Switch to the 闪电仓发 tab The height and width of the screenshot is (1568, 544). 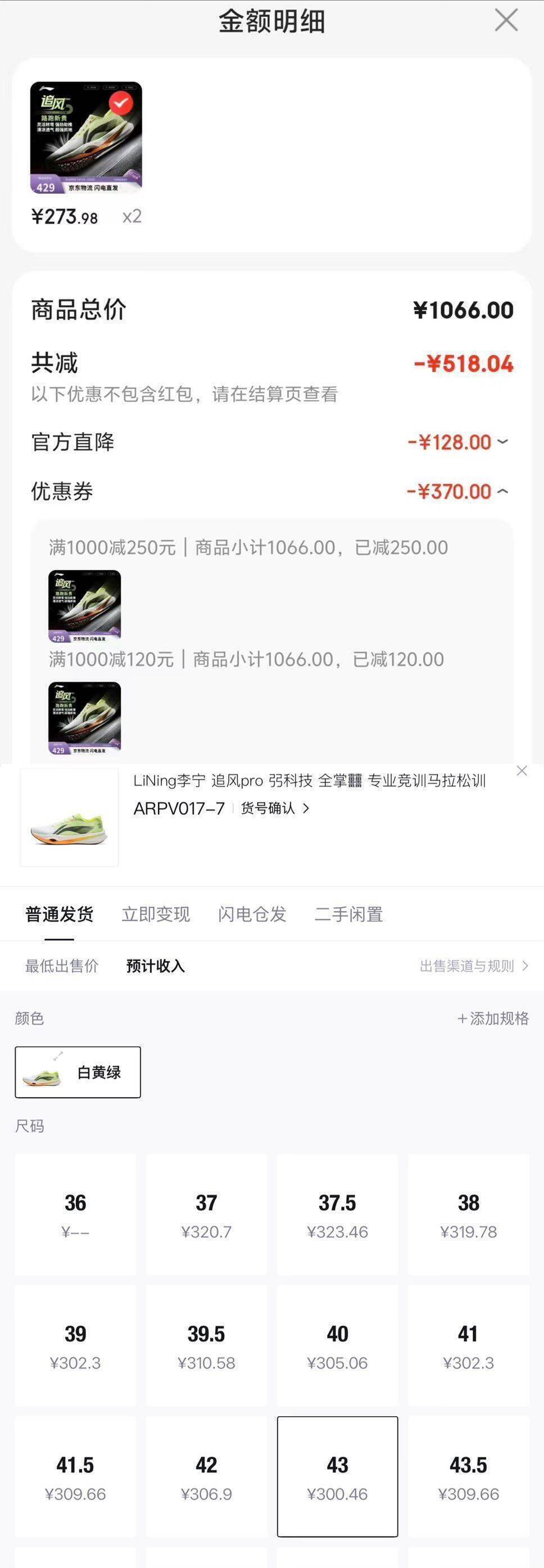pos(252,914)
